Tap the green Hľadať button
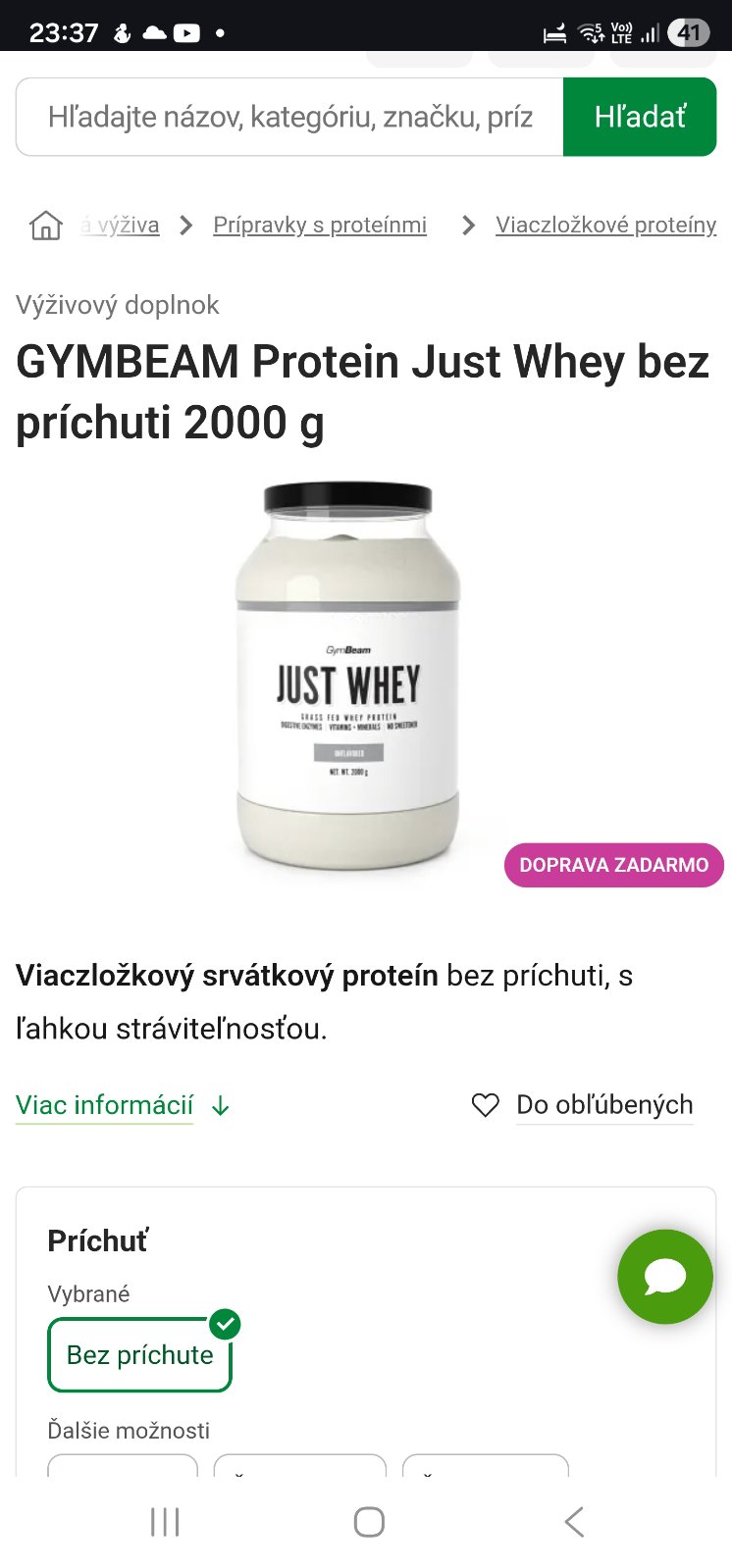 [640, 118]
